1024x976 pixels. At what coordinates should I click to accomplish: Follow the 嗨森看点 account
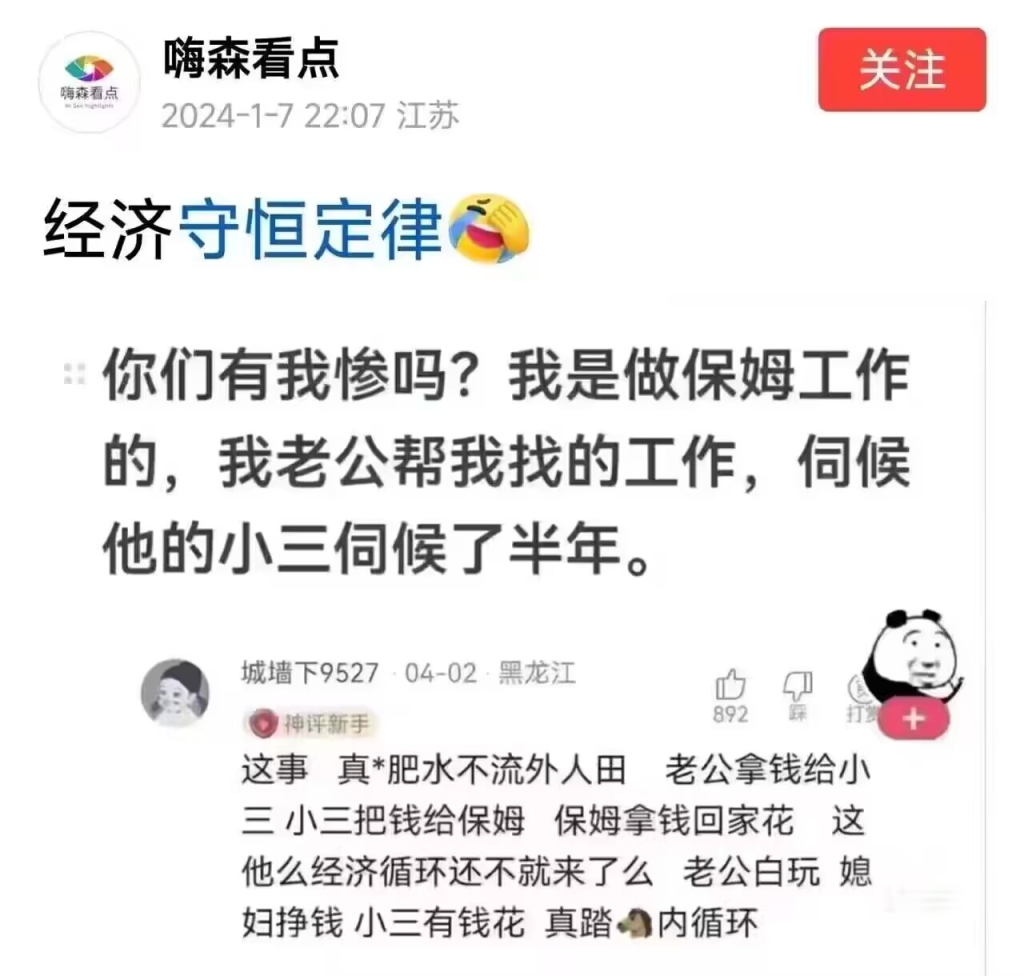pyautogui.click(x=901, y=70)
